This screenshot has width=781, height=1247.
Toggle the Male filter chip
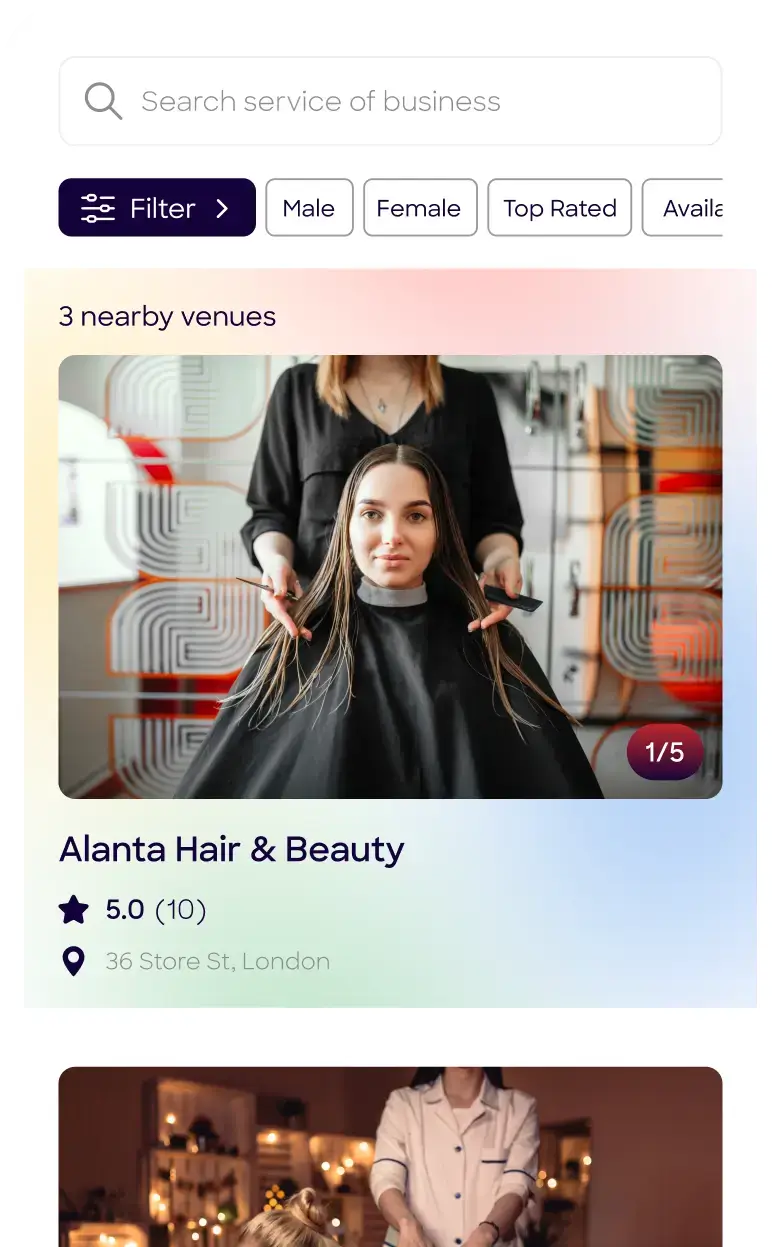pyautogui.click(x=309, y=207)
